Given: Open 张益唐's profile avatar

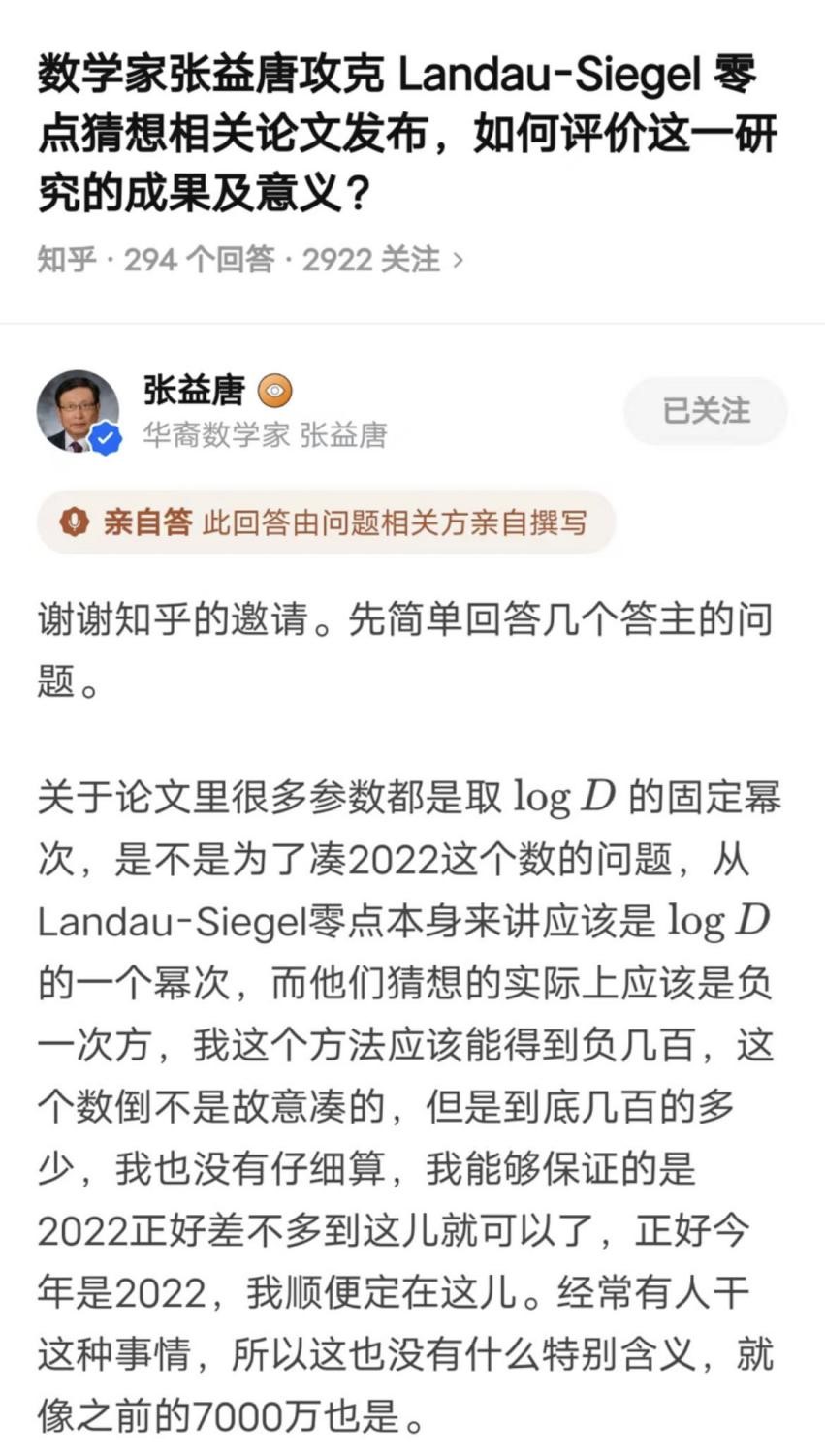Looking at the screenshot, I should click(78, 412).
